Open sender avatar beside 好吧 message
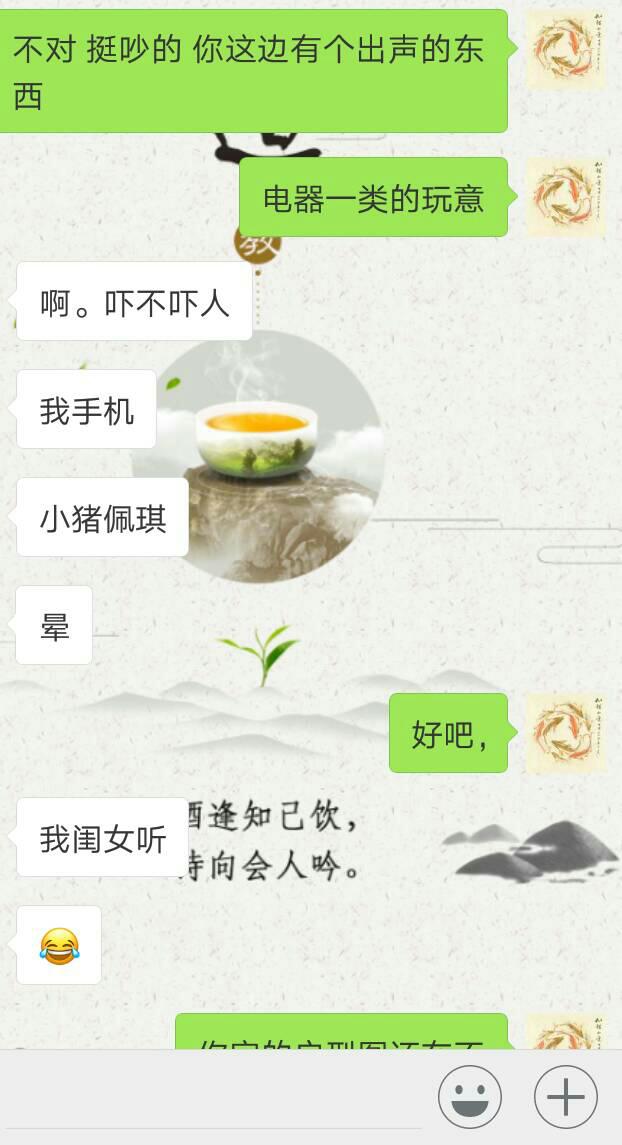The image size is (622, 1145). [566, 733]
